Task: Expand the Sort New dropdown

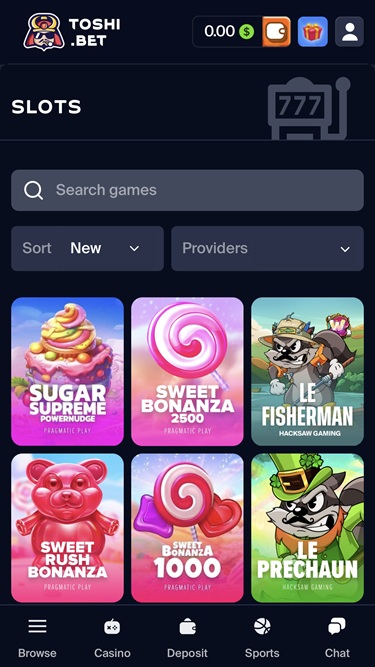Action: click(x=87, y=248)
